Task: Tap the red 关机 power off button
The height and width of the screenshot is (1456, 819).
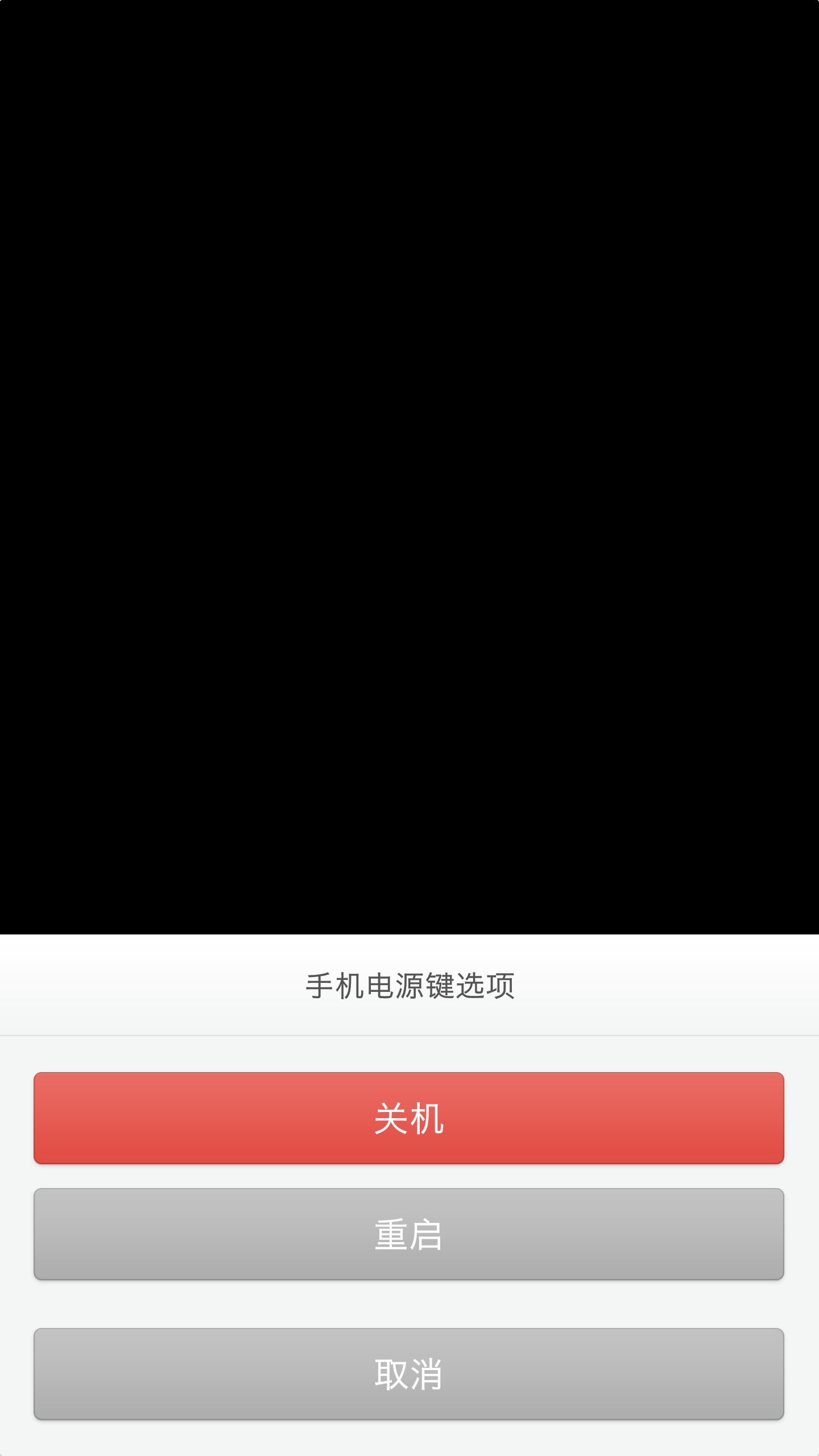Action: coord(409,1118)
